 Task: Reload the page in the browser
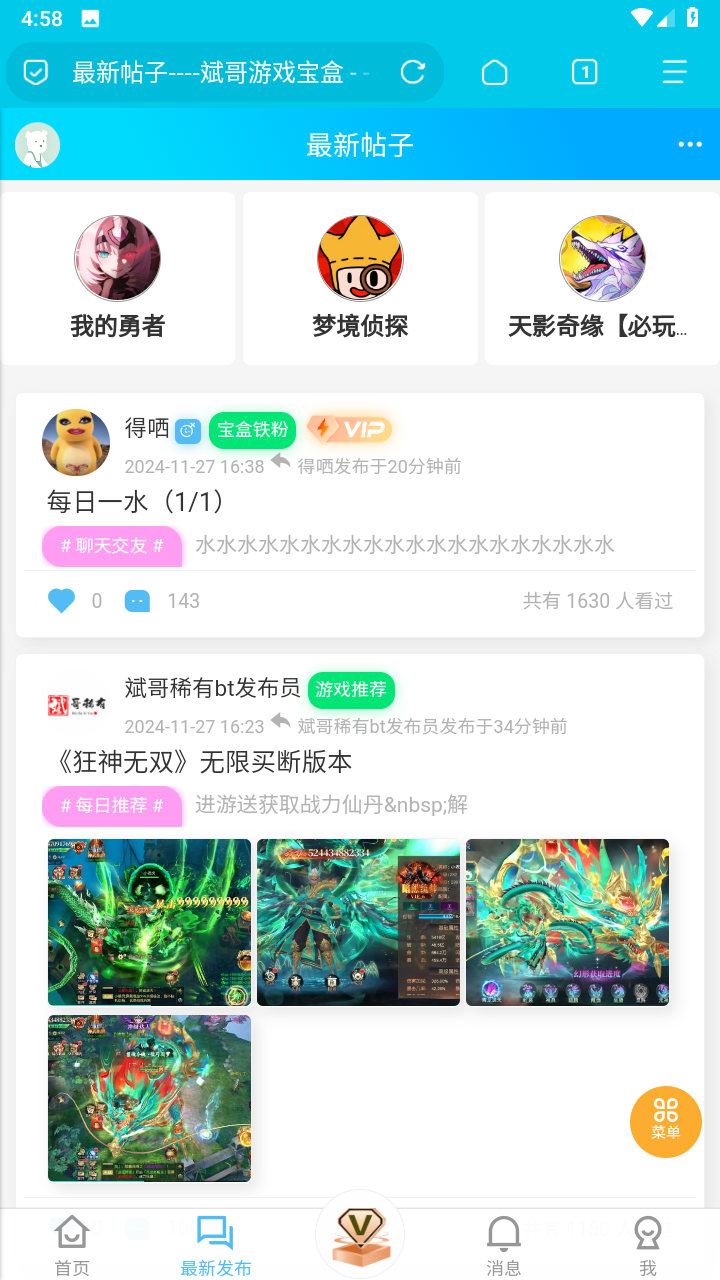(x=412, y=72)
